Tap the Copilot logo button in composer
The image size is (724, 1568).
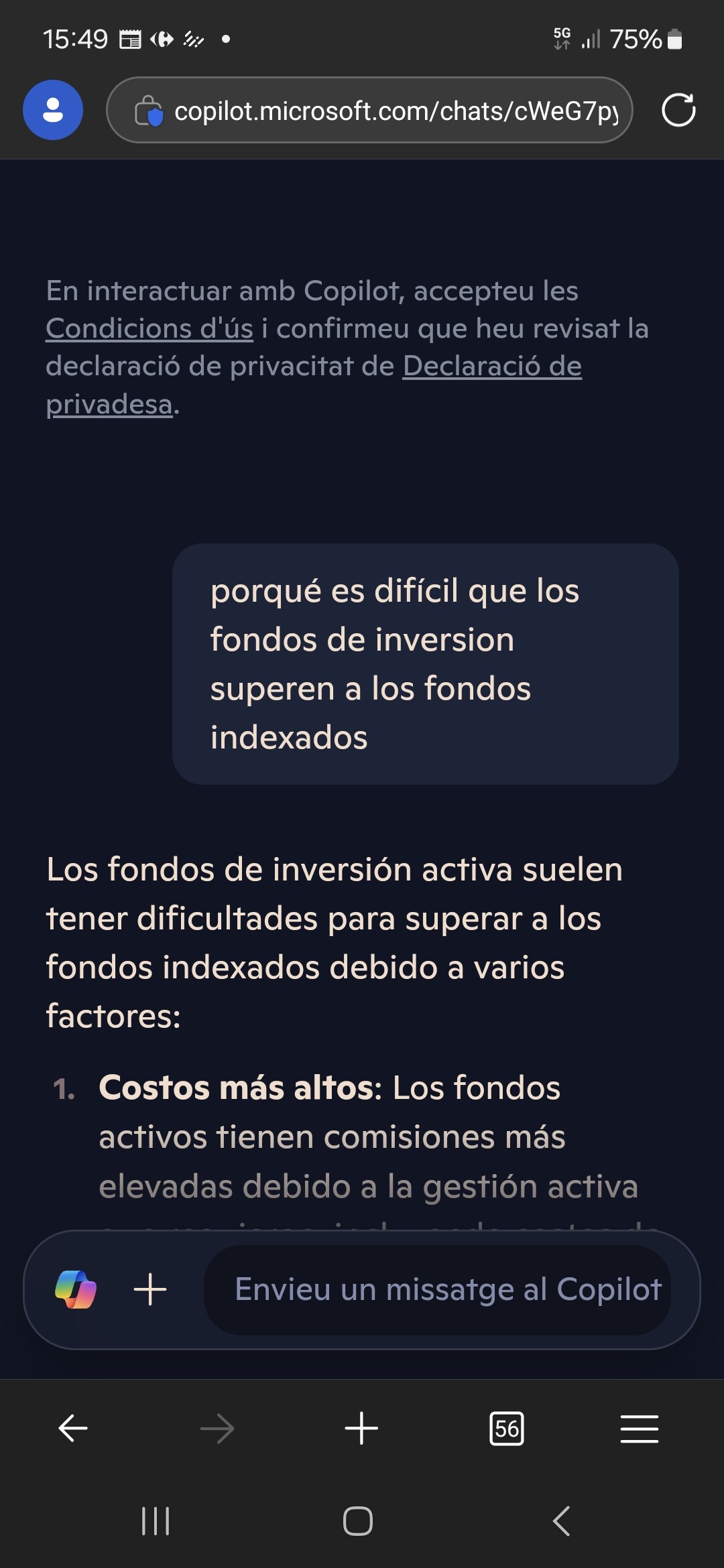point(75,1289)
